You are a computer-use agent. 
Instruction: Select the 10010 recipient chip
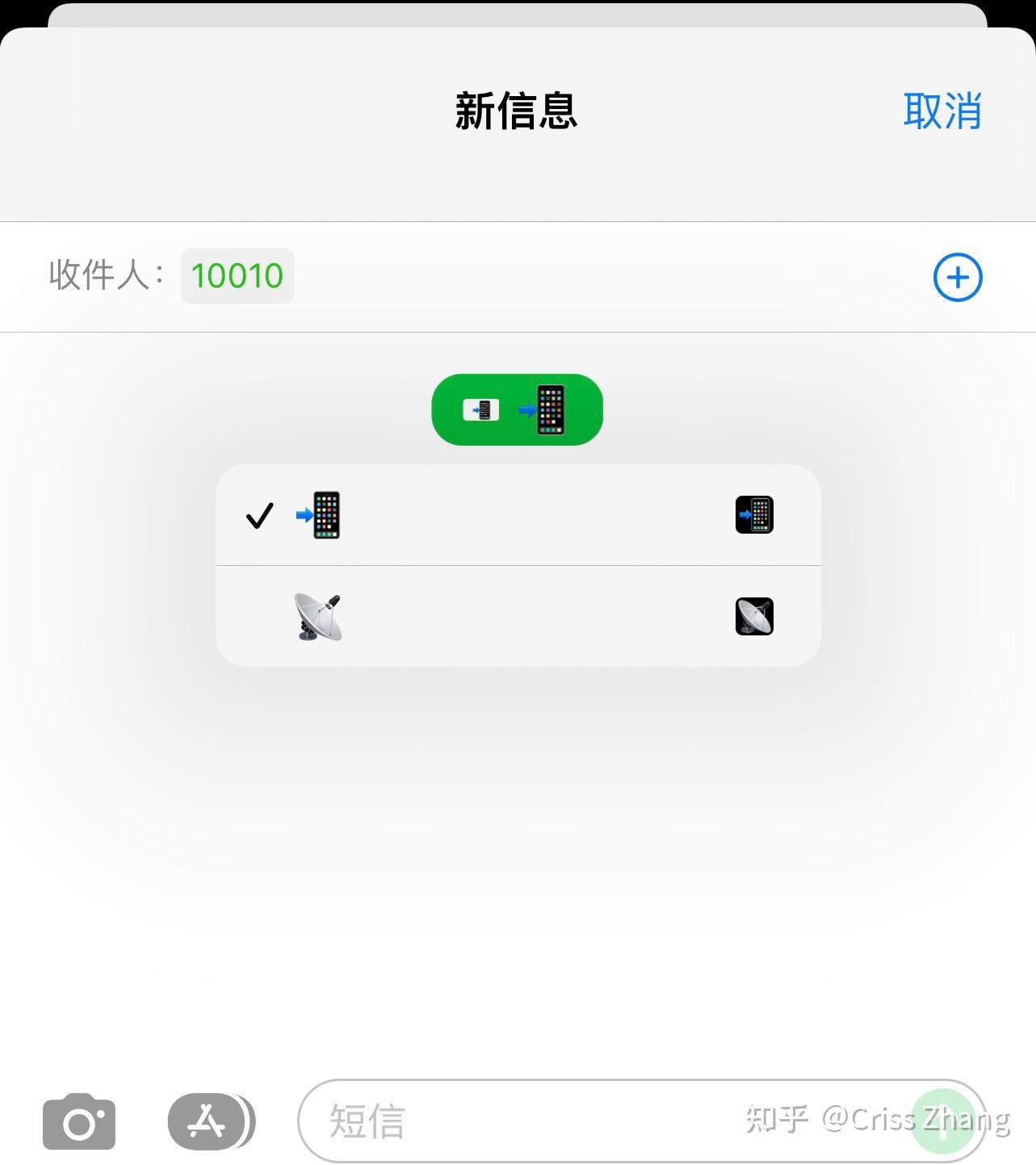pyautogui.click(x=237, y=276)
